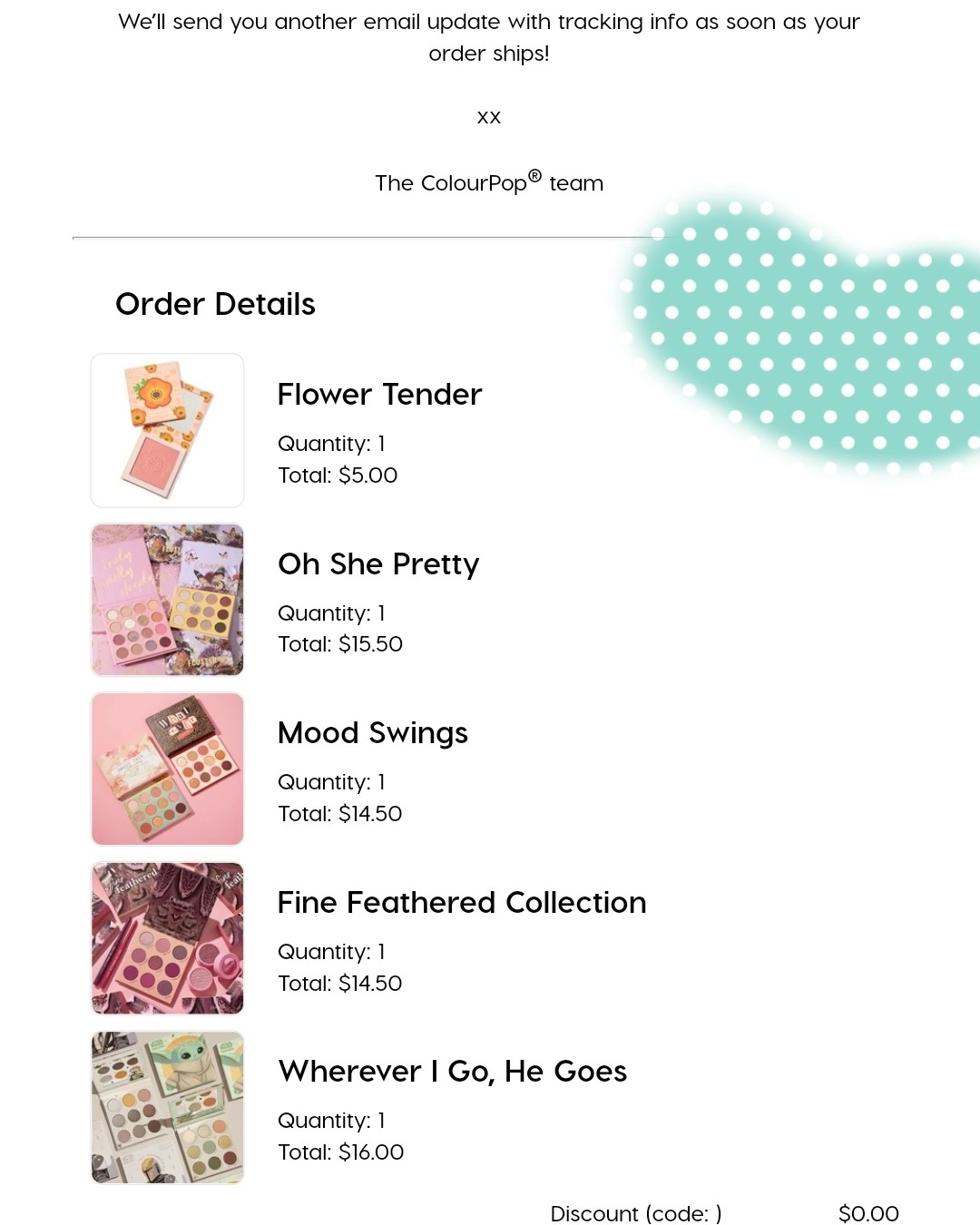Open the Wherever I Go, He Goes image

[167, 1107]
